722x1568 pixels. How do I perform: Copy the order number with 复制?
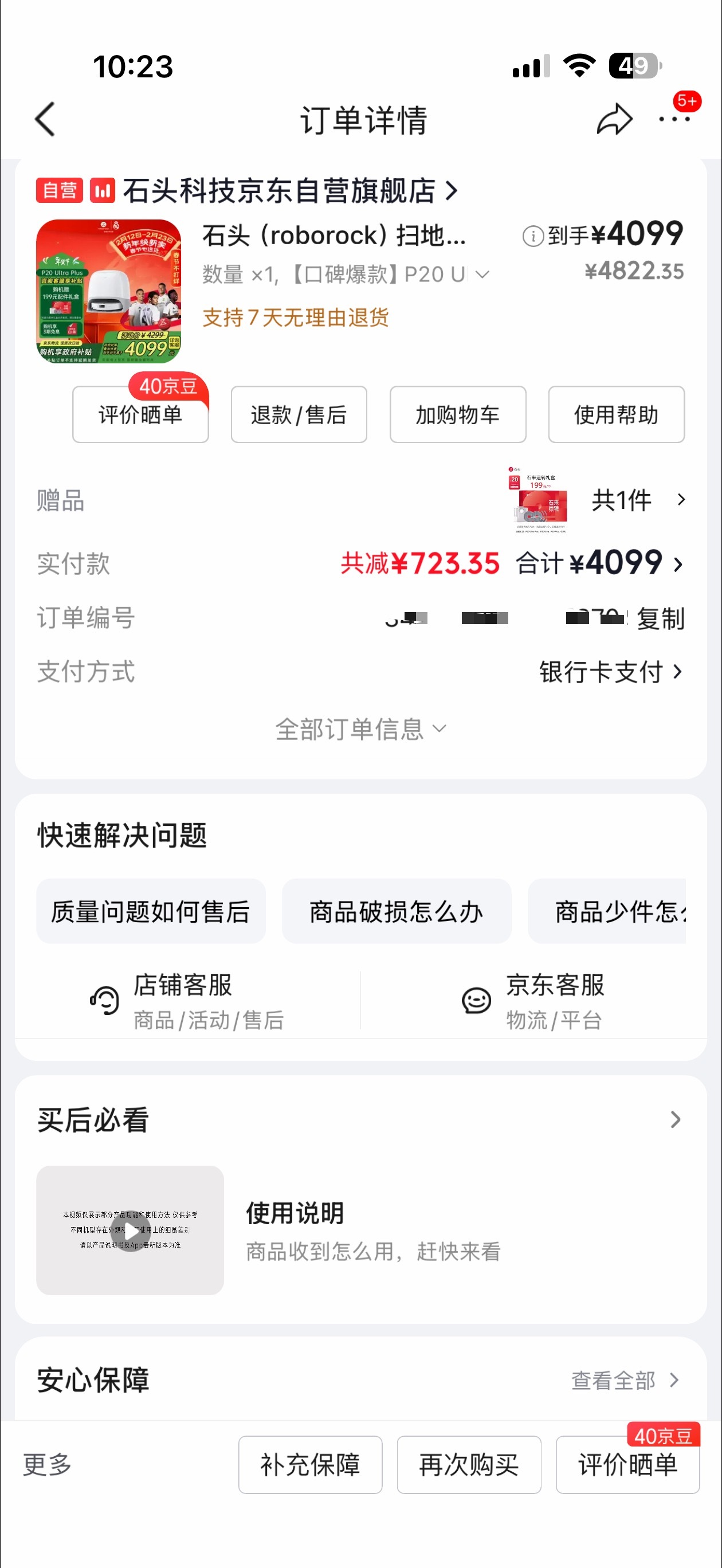pyautogui.click(x=661, y=617)
